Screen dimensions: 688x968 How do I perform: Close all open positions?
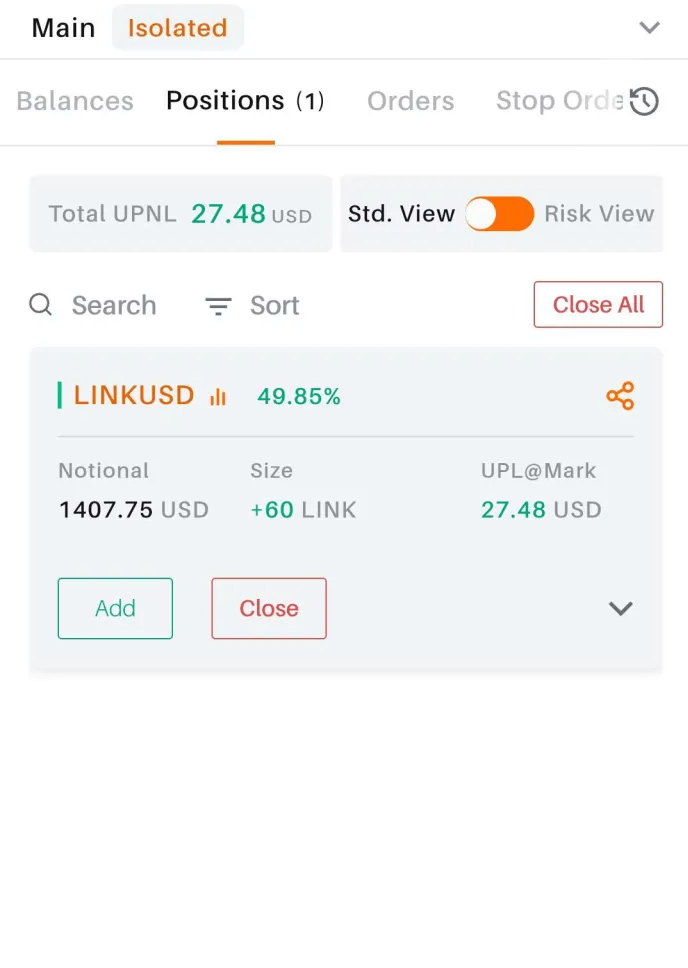[x=598, y=305]
